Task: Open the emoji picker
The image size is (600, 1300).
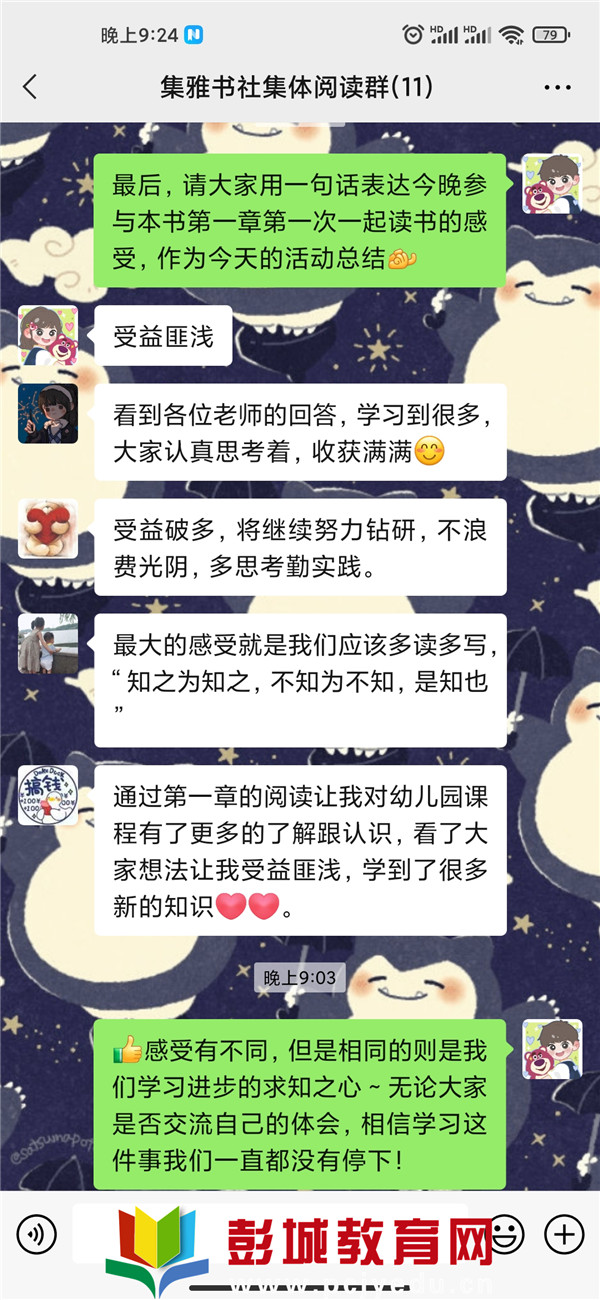Action: (507, 1234)
